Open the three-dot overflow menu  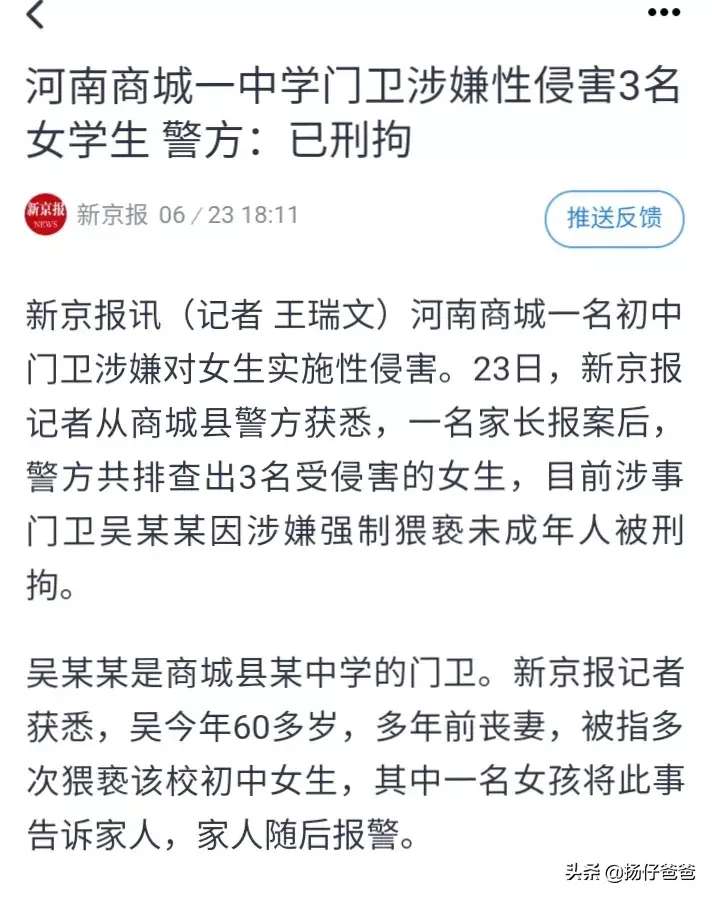(x=663, y=13)
